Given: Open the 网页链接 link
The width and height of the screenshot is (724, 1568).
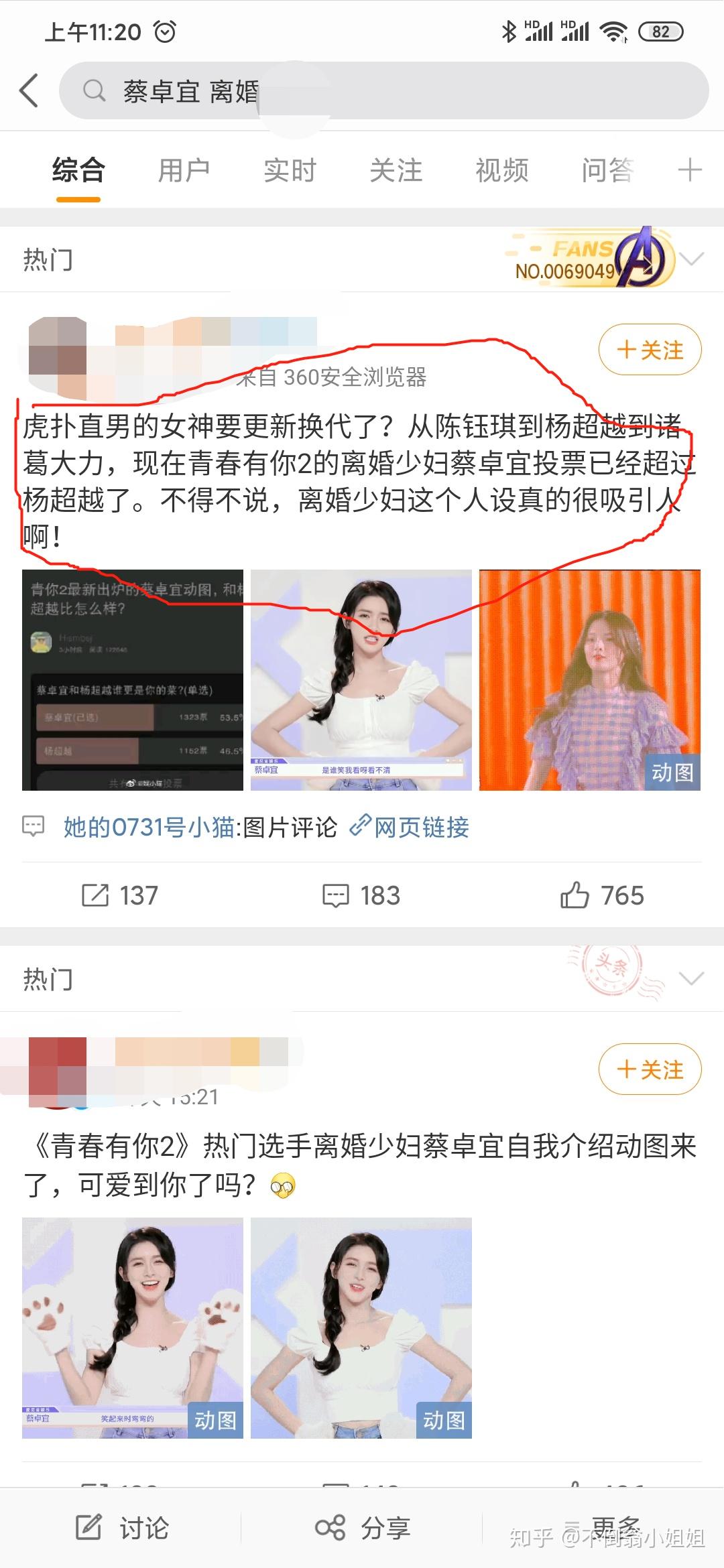Looking at the screenshot, I should coord(410,828).
